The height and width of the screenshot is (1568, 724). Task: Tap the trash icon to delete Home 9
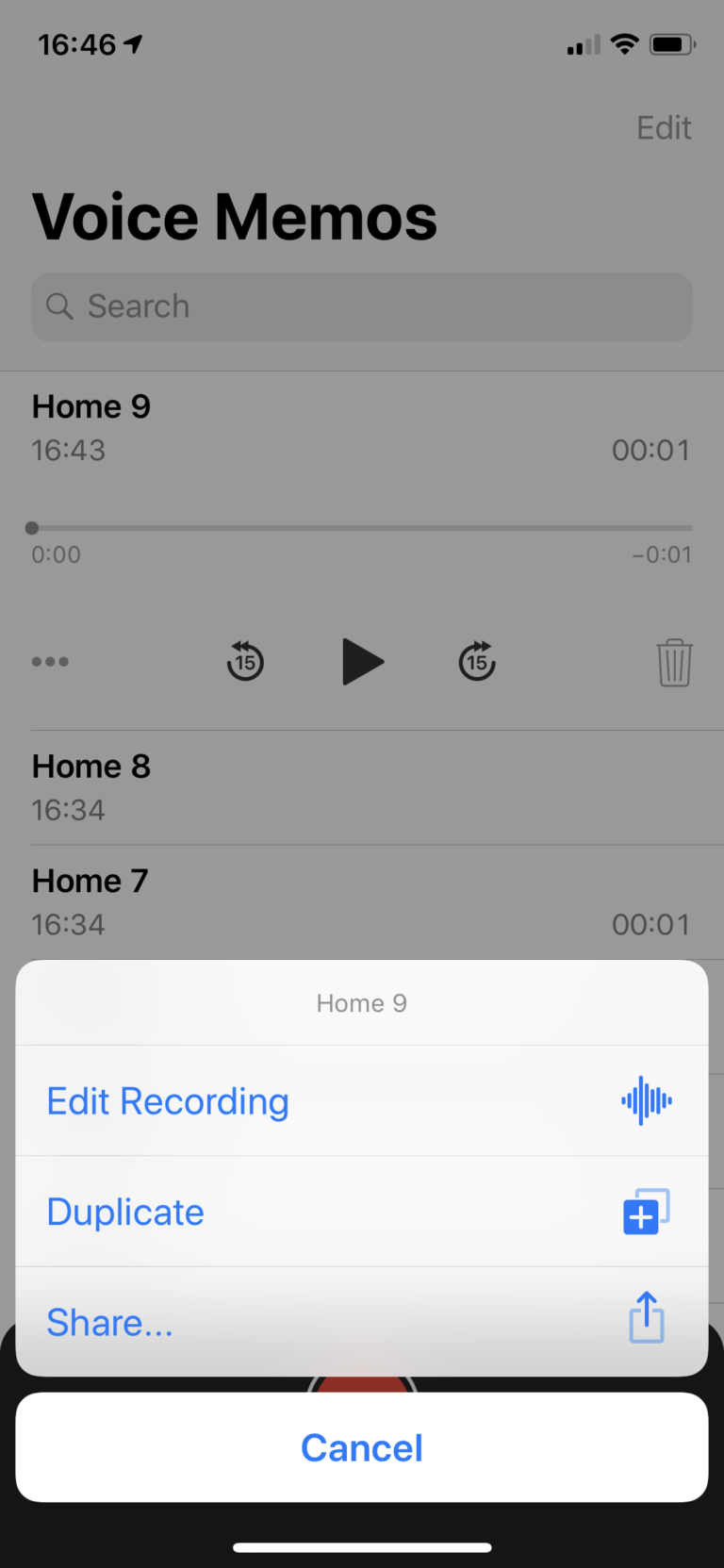coord(674,661)
